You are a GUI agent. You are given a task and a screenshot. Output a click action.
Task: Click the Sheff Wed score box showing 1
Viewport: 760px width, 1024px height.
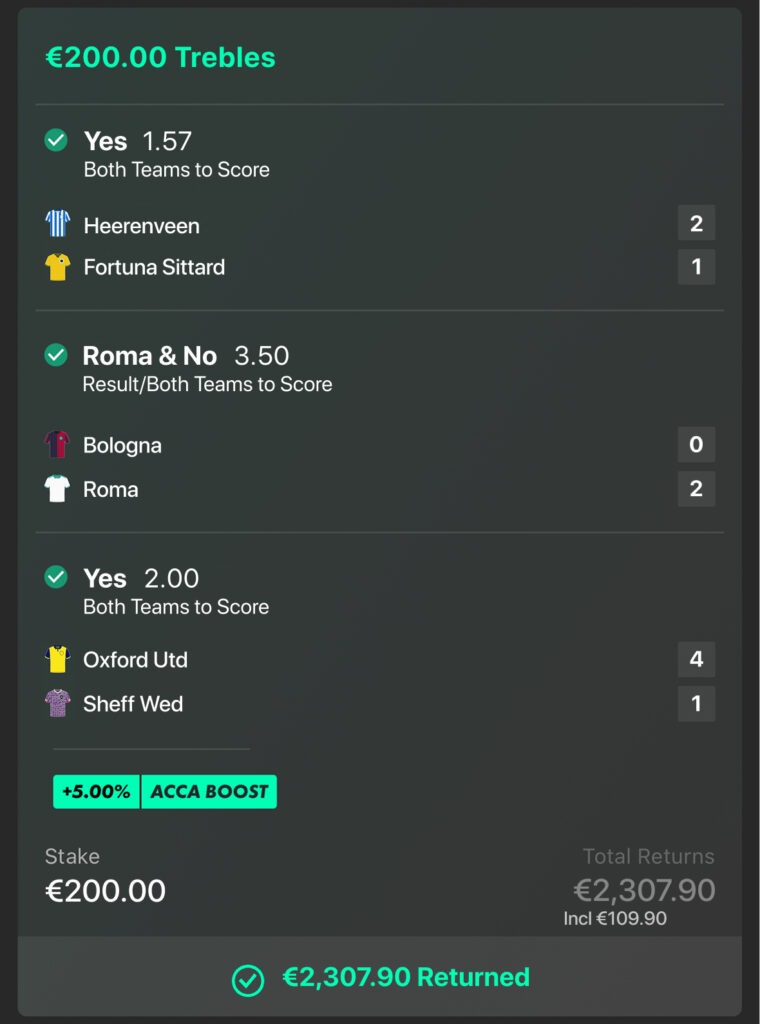(x=697, y=704)
